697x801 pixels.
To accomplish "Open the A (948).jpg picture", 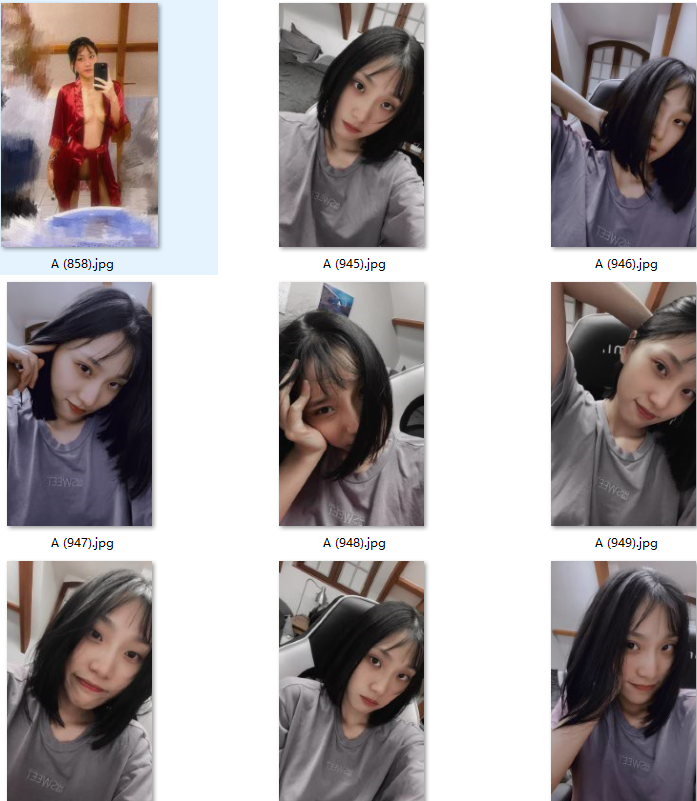I will pos(352,404).
